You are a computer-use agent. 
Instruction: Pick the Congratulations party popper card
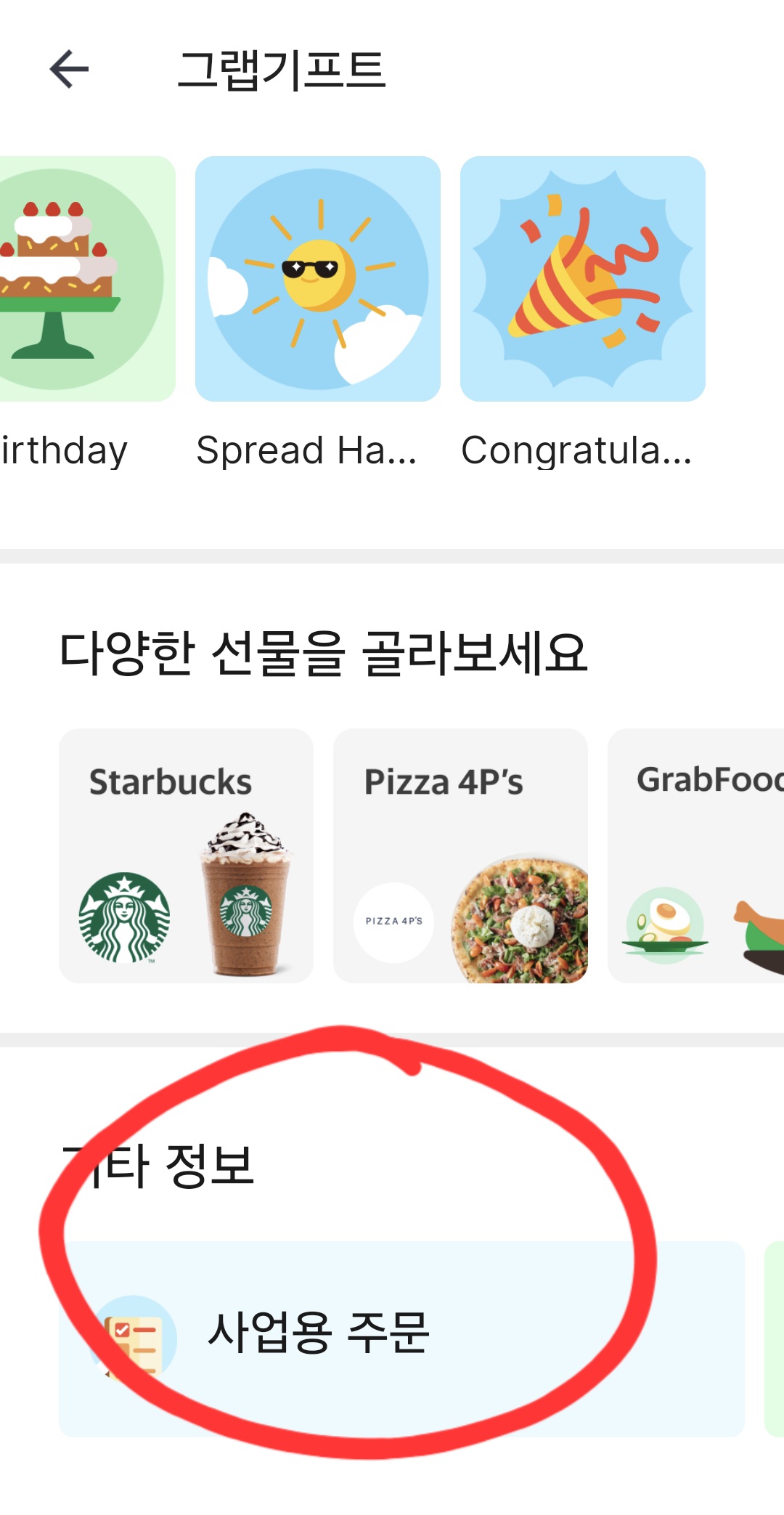click(583, 280)
